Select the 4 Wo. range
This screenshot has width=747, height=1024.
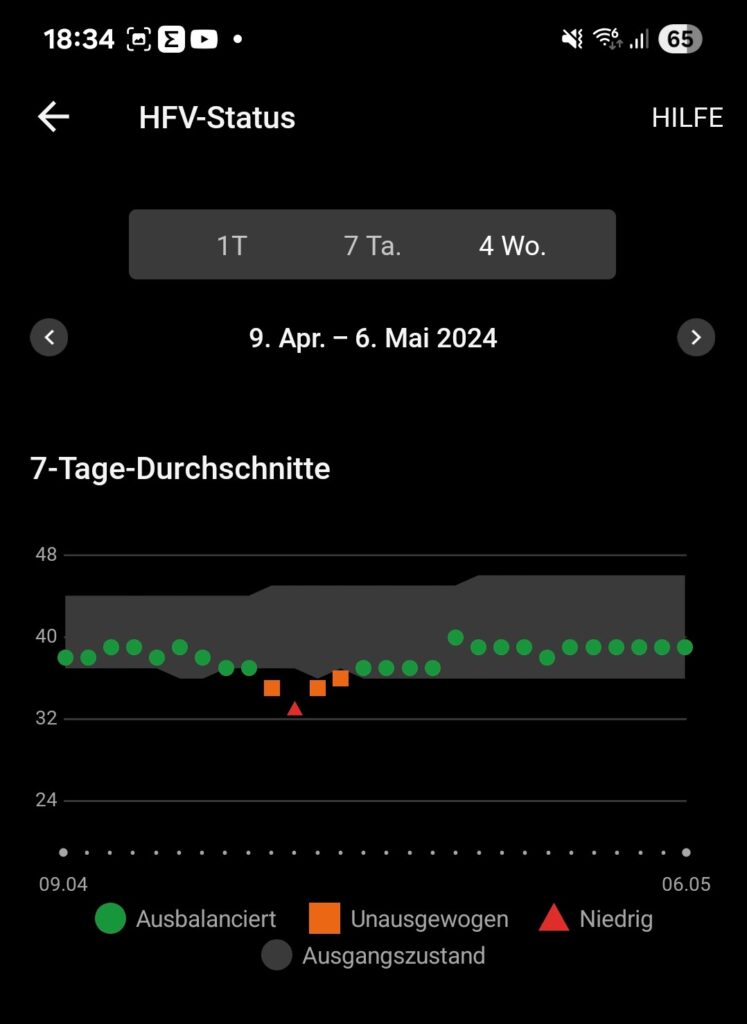coord(512,245)
